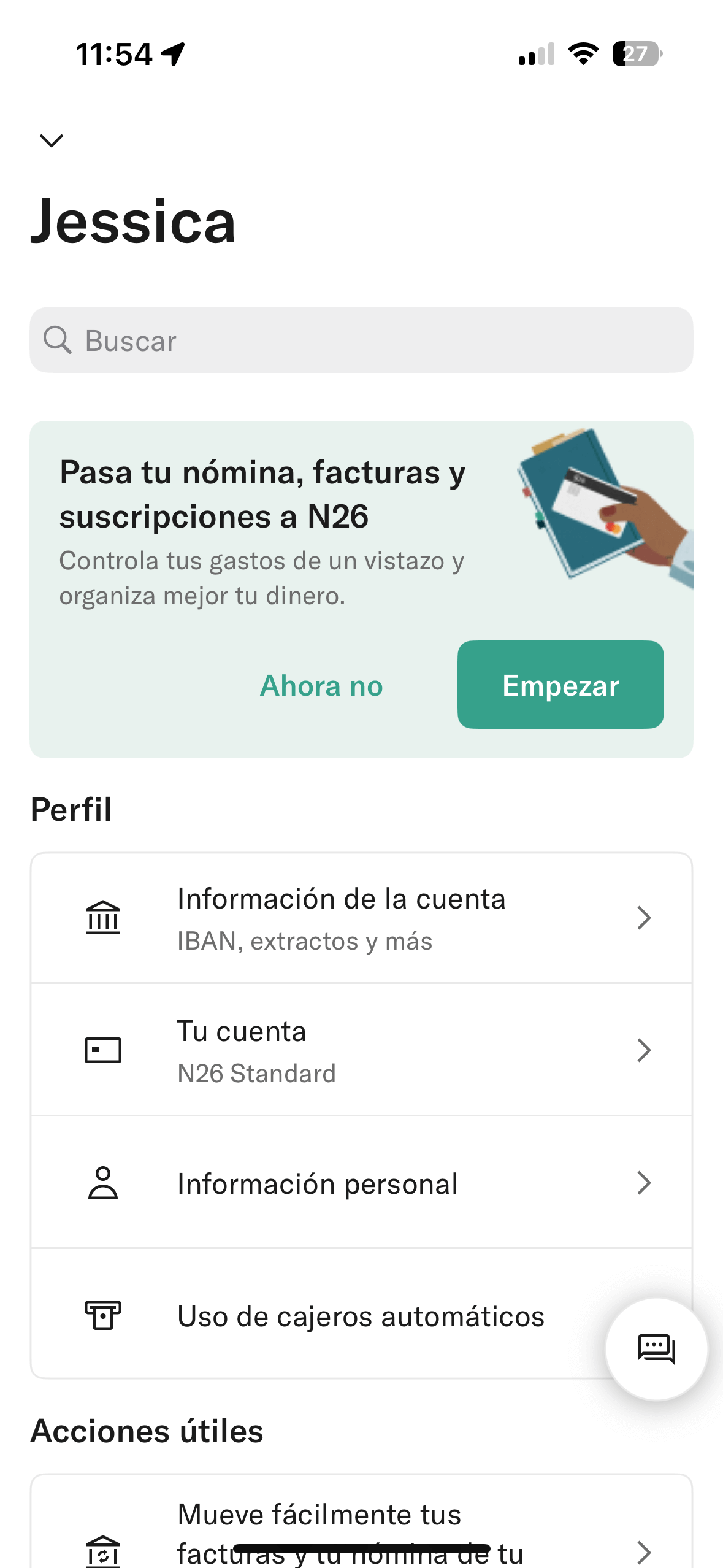Screen dimensions: 723x1568
Task: Click the ATM icon beside Uso de cajeros
Action: pyautogui.click(x=103, y=1315)
